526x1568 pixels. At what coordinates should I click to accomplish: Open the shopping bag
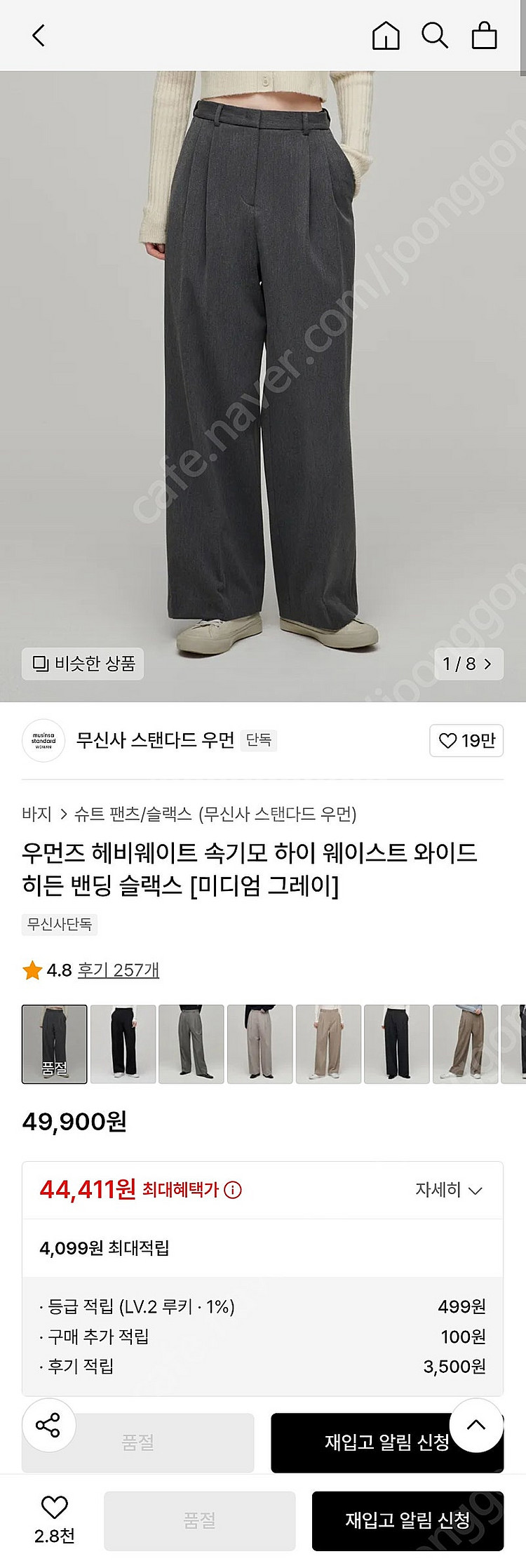point(484,35)
